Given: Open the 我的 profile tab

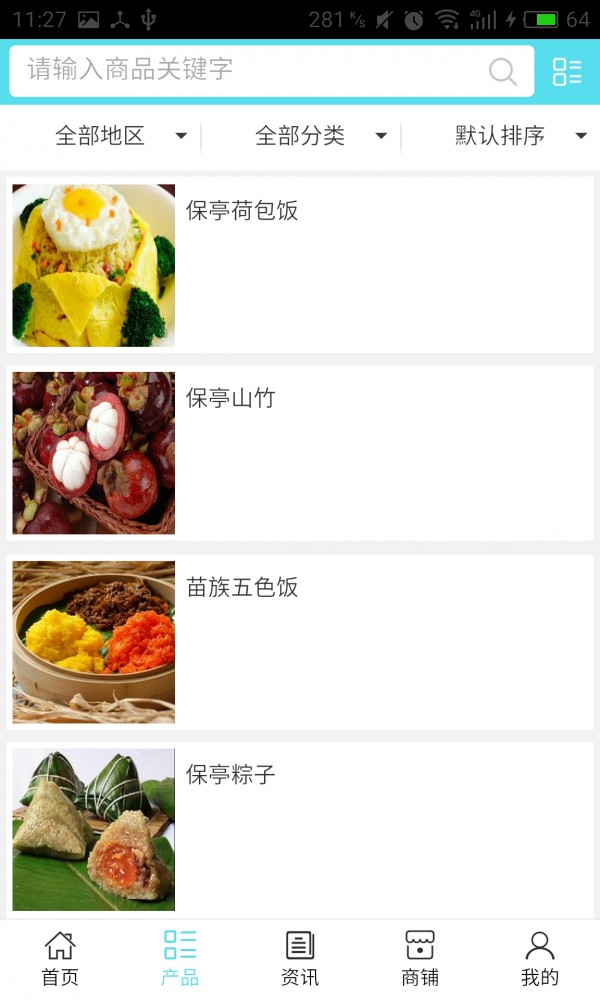Looking at the screenshot, I should tap(540, 959).
